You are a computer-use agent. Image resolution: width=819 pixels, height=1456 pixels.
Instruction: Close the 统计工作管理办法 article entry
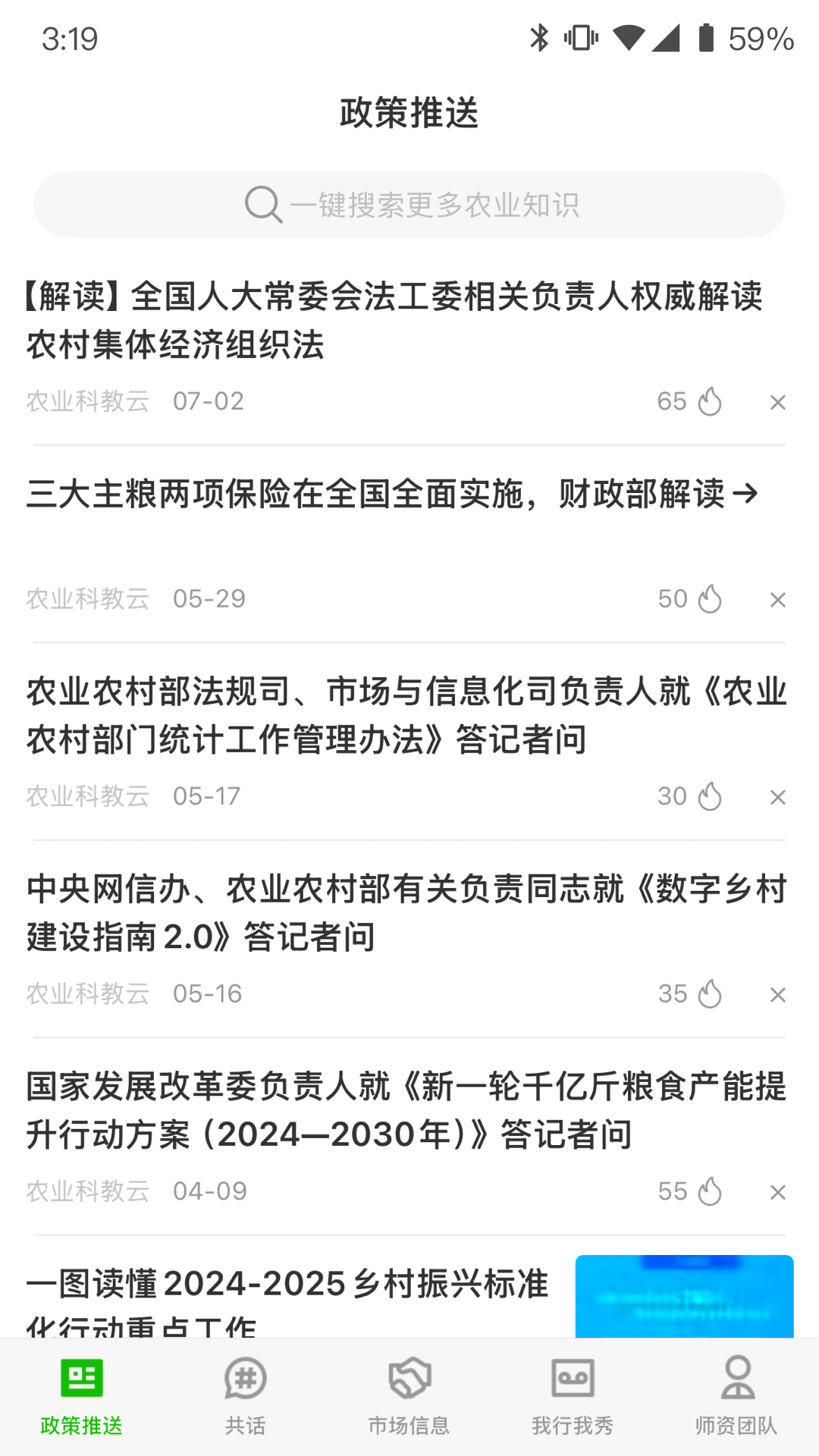[778, 796]
